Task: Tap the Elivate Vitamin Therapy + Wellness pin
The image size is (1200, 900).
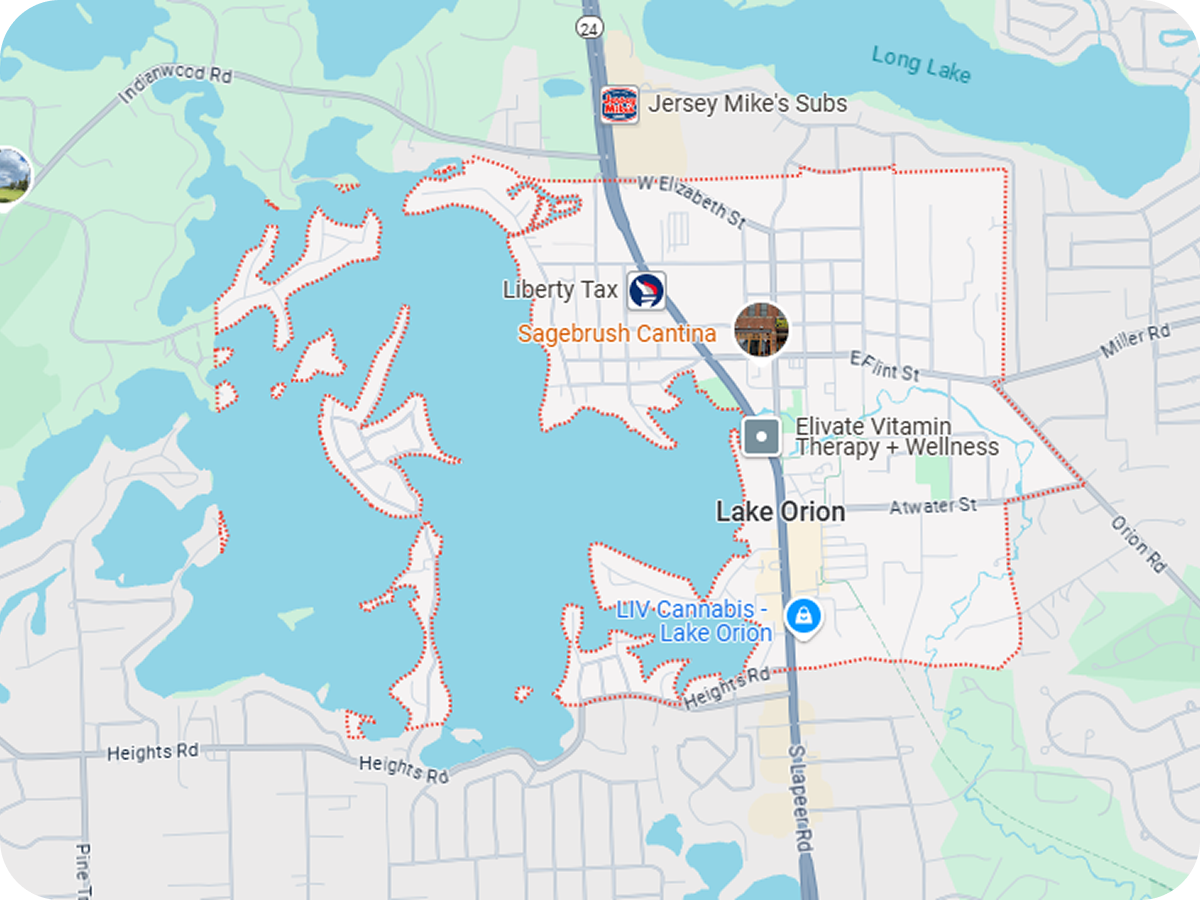Action: (761, 437)
